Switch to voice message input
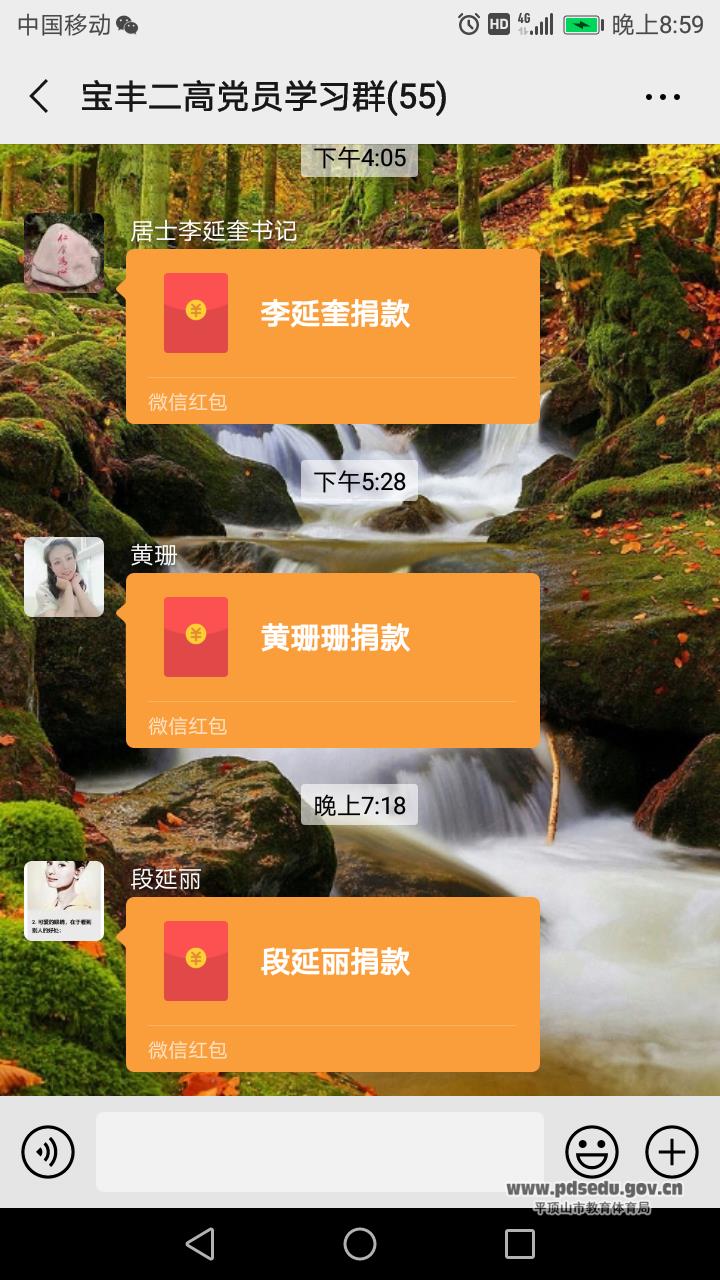 tap(48, 1152)
